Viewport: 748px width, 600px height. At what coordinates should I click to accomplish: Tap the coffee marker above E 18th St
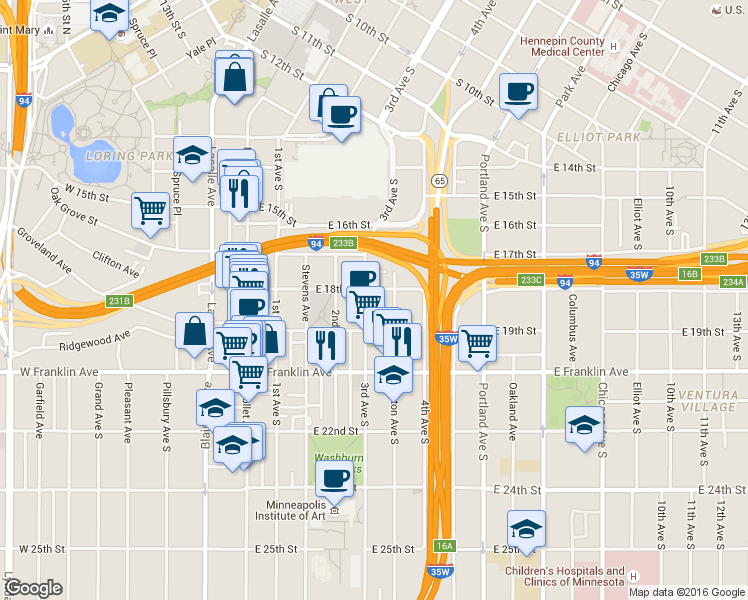(x=361, y=278)
